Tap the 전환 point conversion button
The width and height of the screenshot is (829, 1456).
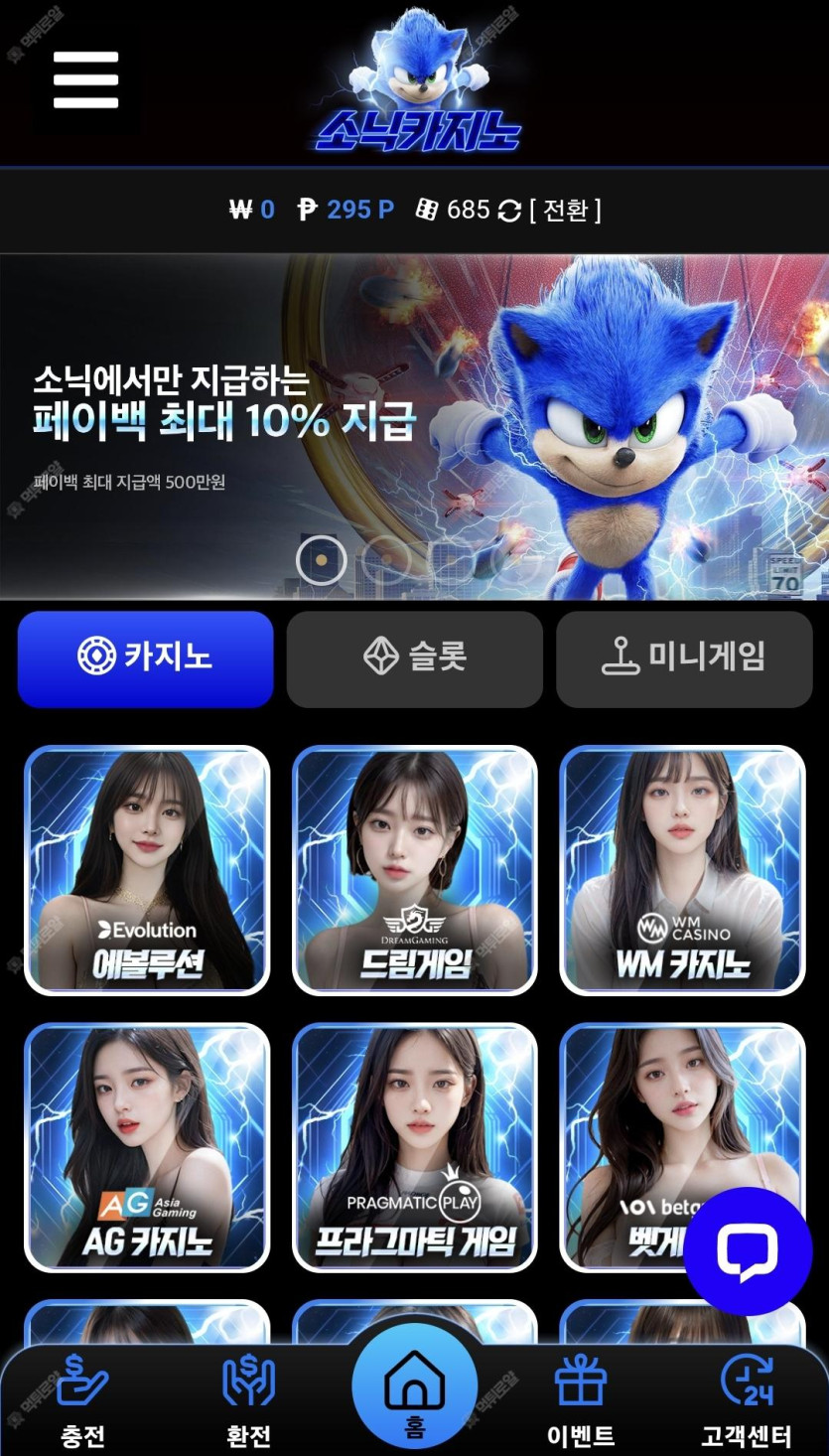tap(565, 210)
